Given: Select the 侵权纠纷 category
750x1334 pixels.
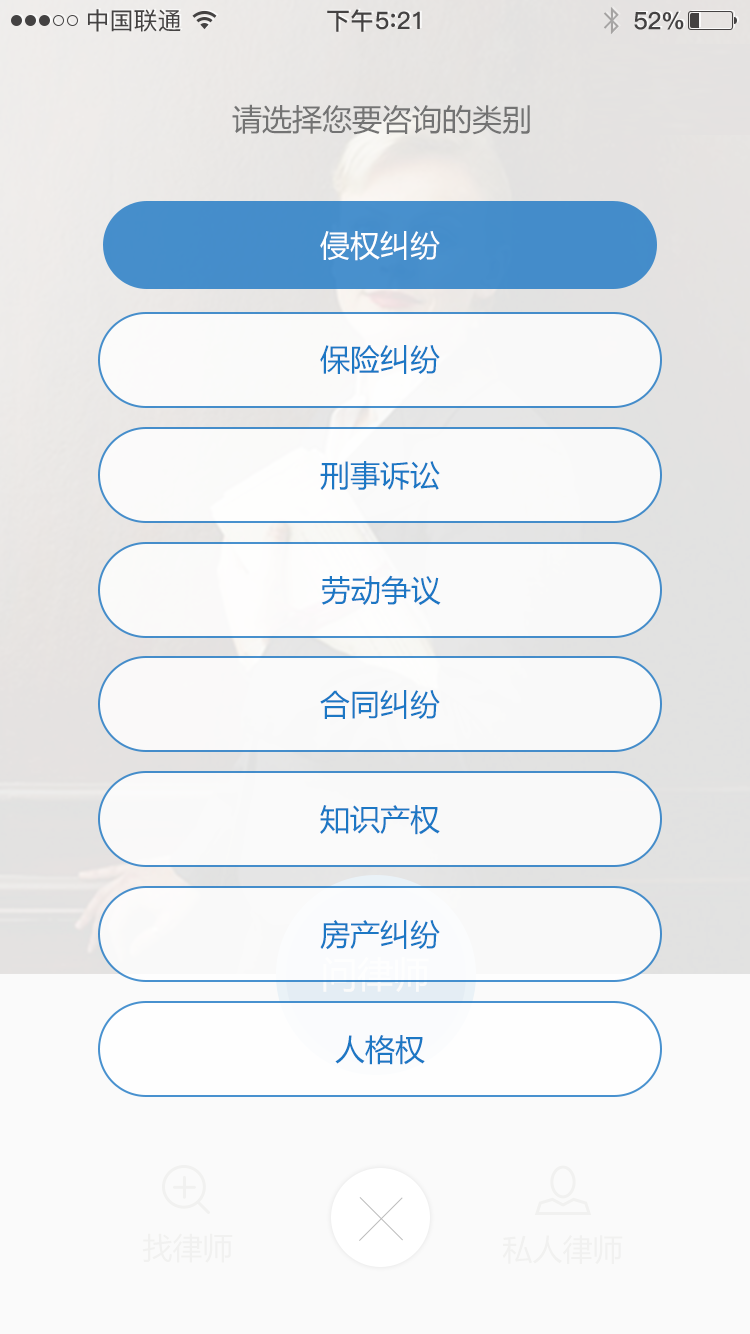Looking at the screenshot, I should coord(380,244).
